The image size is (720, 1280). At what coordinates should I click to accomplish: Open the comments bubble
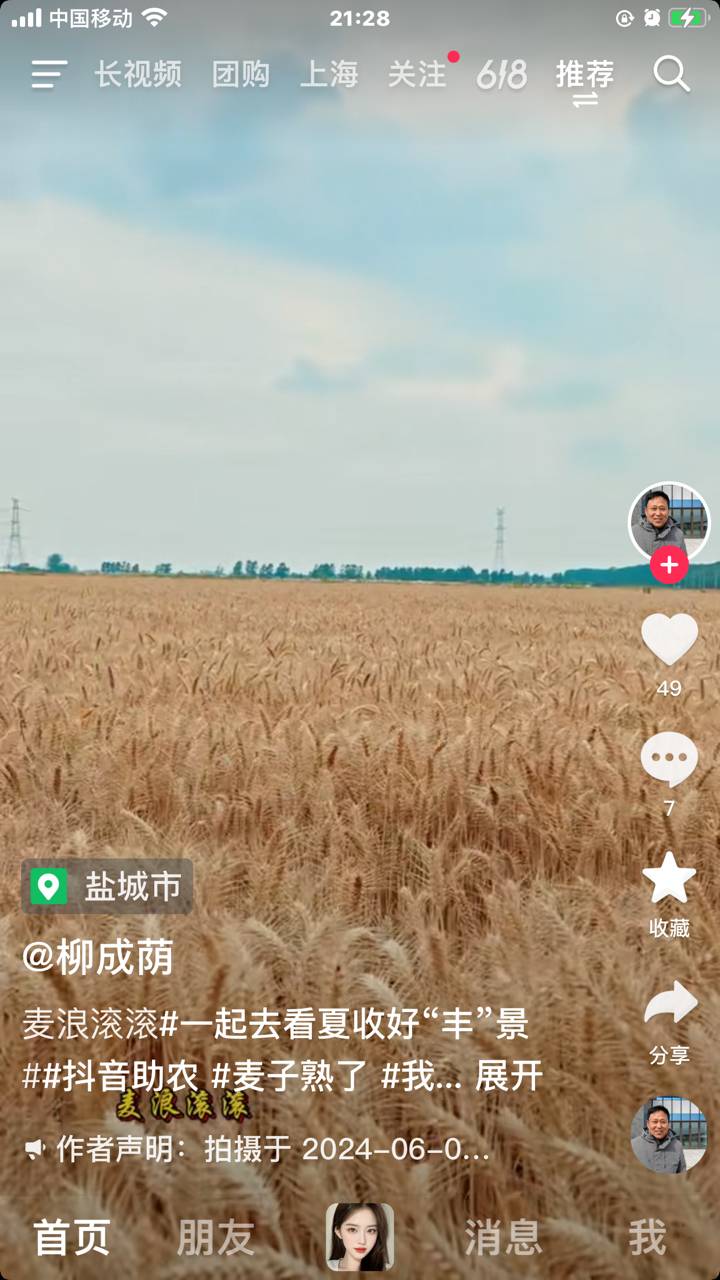669,760
